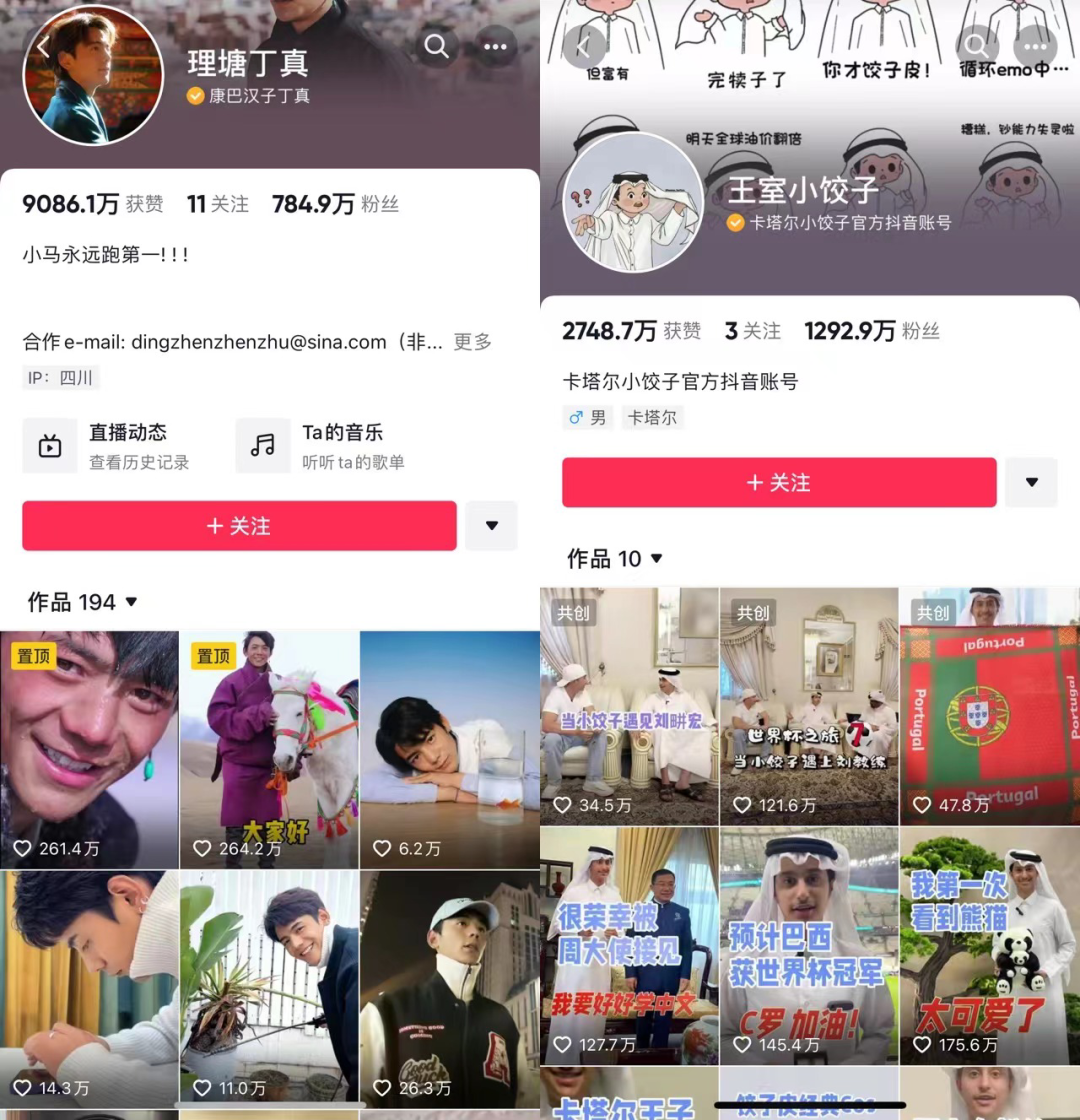Expand the arrow beside 王室小饺子's 关注 button
Viewport: 1080px width, 1120px height.
[1031, 483]
